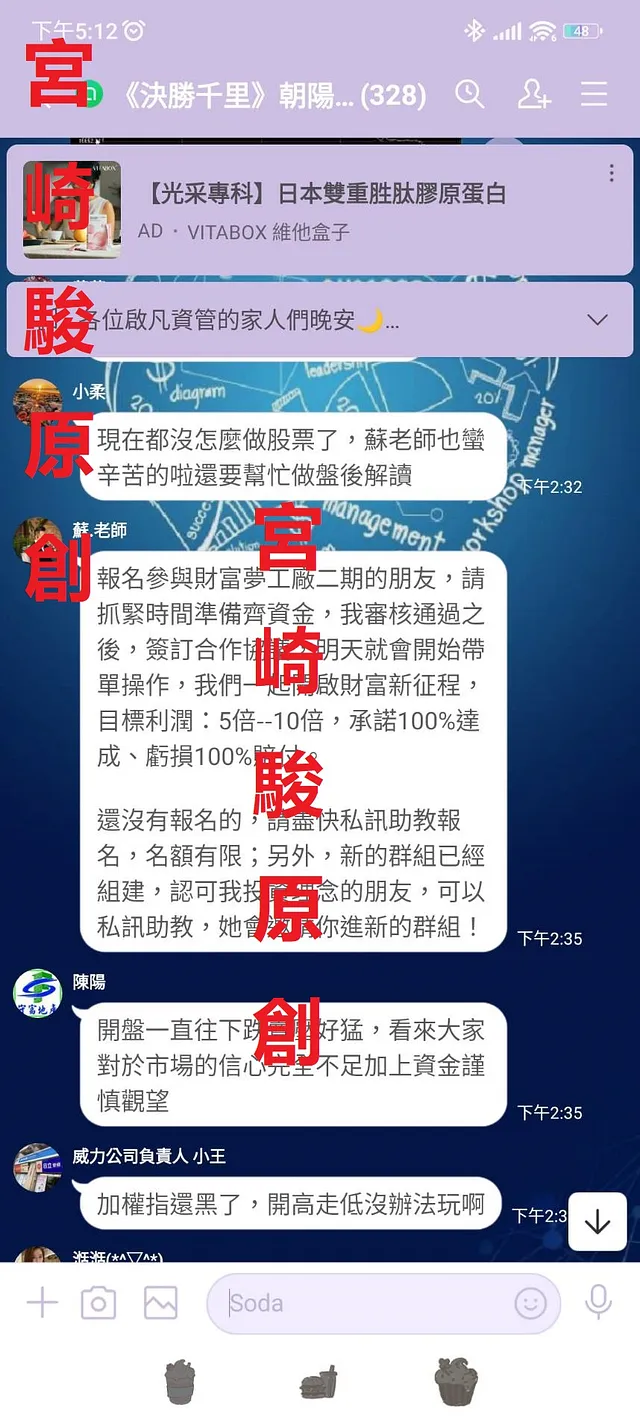
Task: Search within the group chat
Action: point(469,94)
